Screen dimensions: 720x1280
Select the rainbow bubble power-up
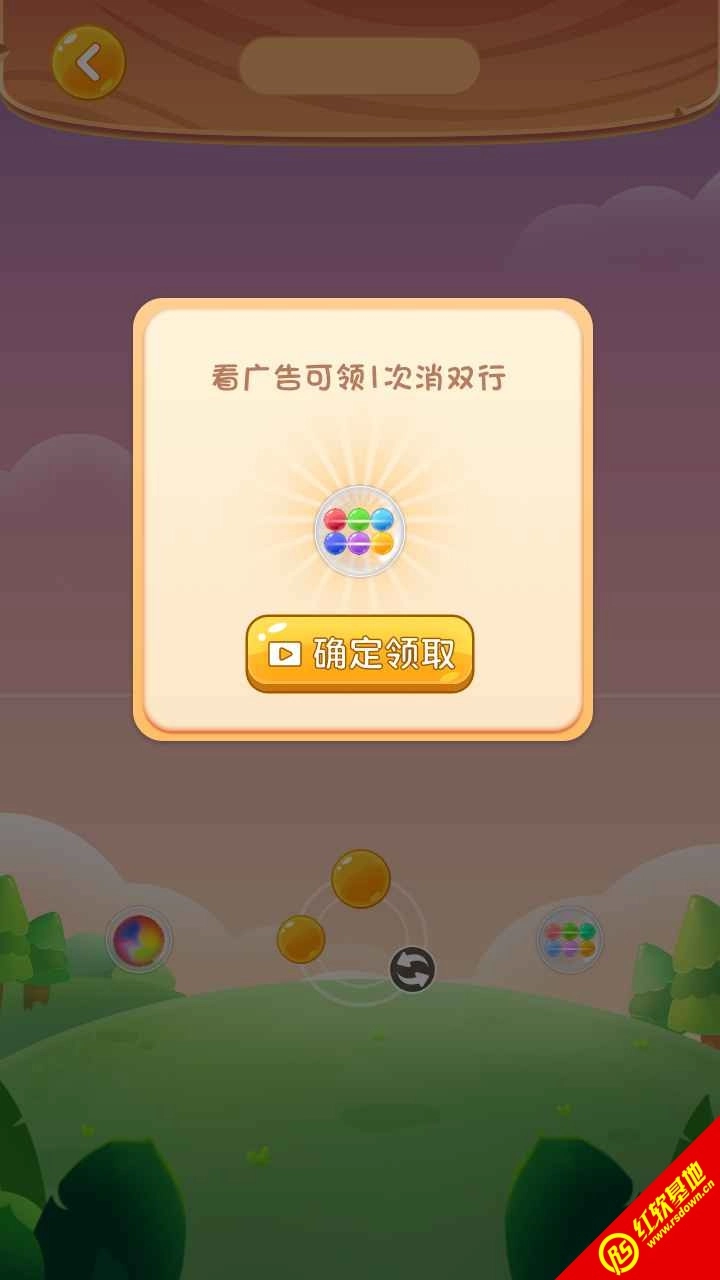pyautogui.click(x=139, y=940)
